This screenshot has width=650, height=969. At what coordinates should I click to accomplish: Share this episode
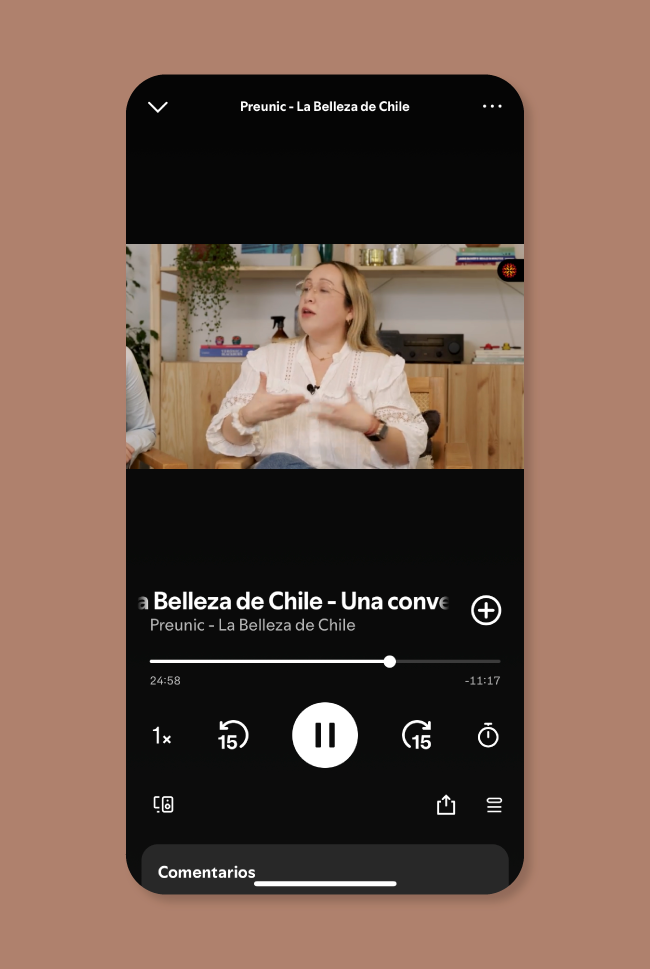point(446,805)
